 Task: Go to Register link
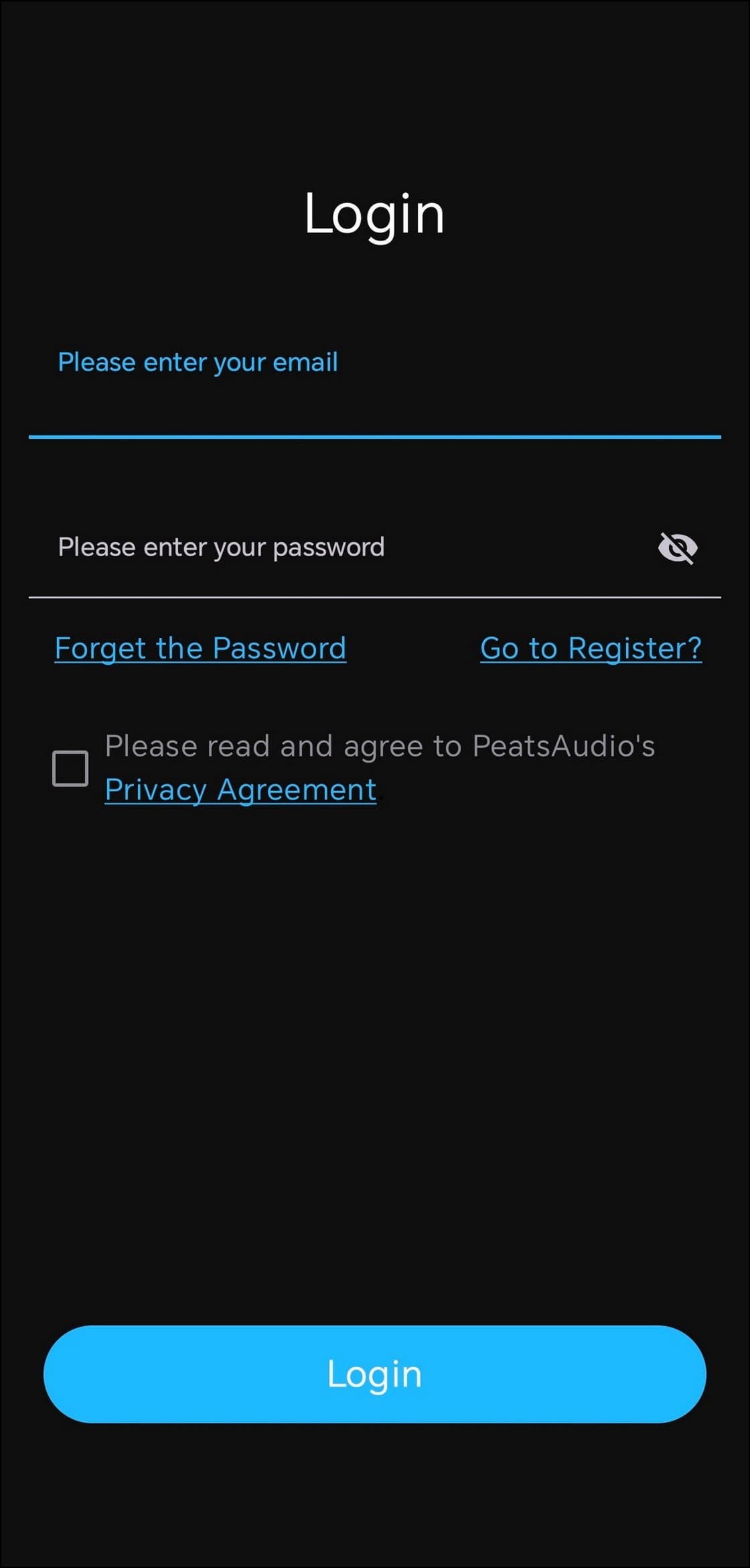pyautogui.click(x=591, y=649)
